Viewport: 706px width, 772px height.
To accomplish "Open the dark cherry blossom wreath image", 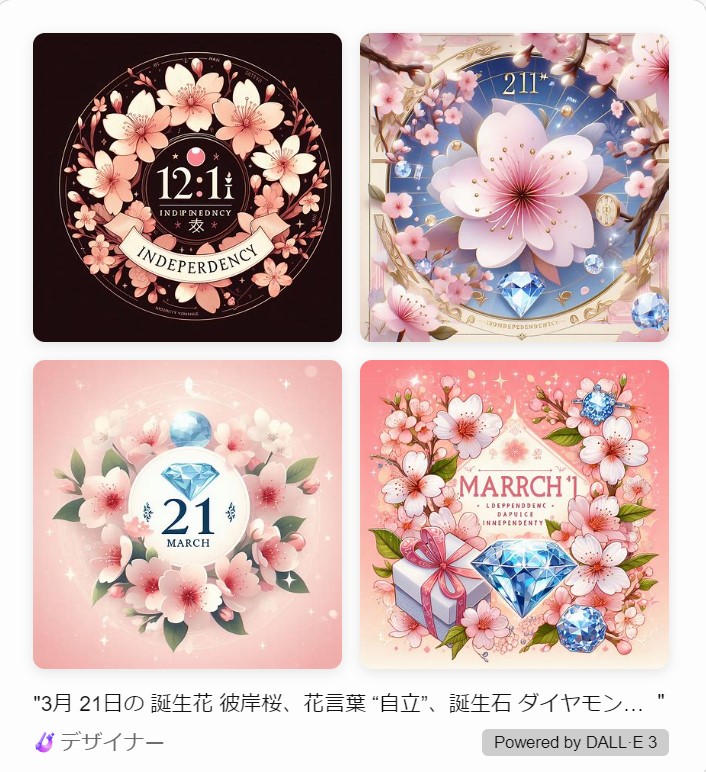I will click(187, 187).
